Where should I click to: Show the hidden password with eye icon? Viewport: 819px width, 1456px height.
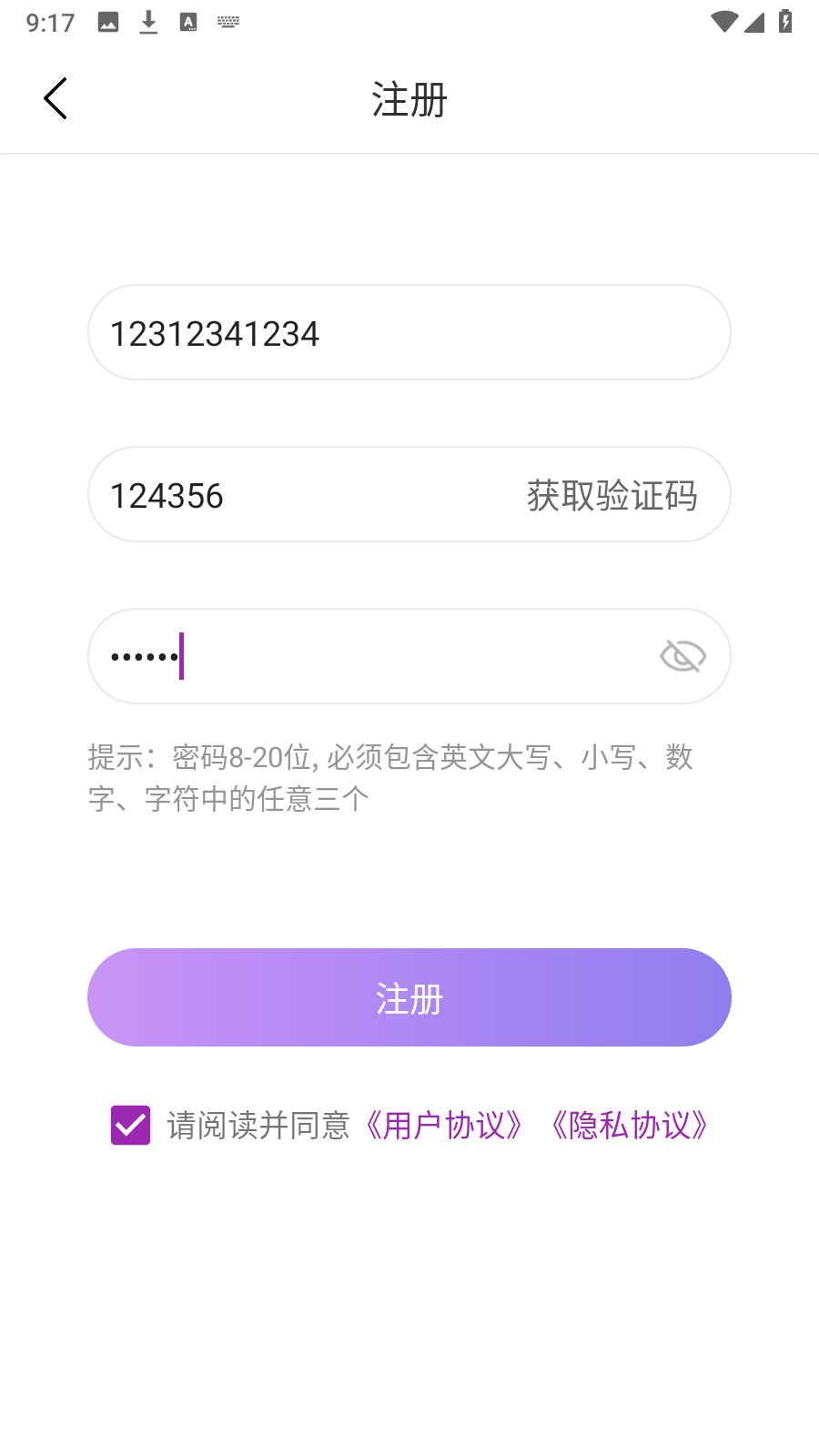tap(682, 656)
